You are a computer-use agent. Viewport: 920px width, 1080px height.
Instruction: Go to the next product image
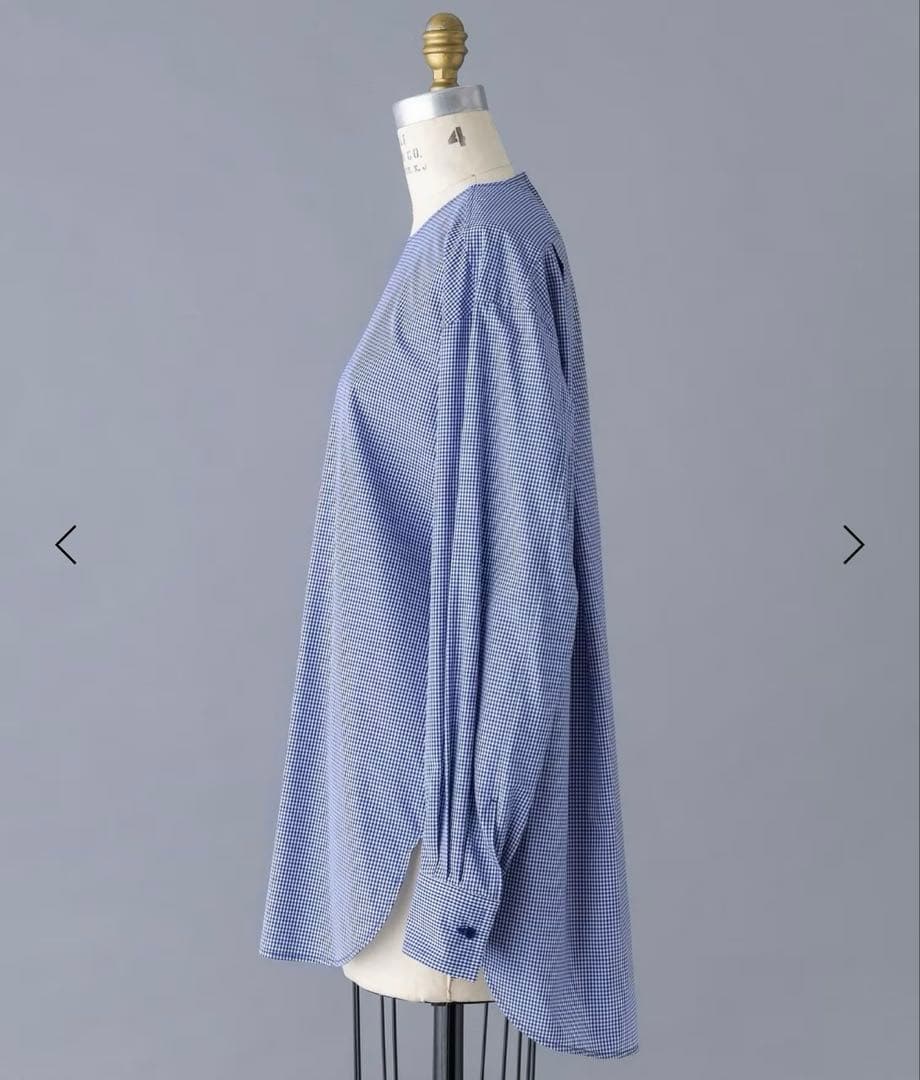point(853,545)
